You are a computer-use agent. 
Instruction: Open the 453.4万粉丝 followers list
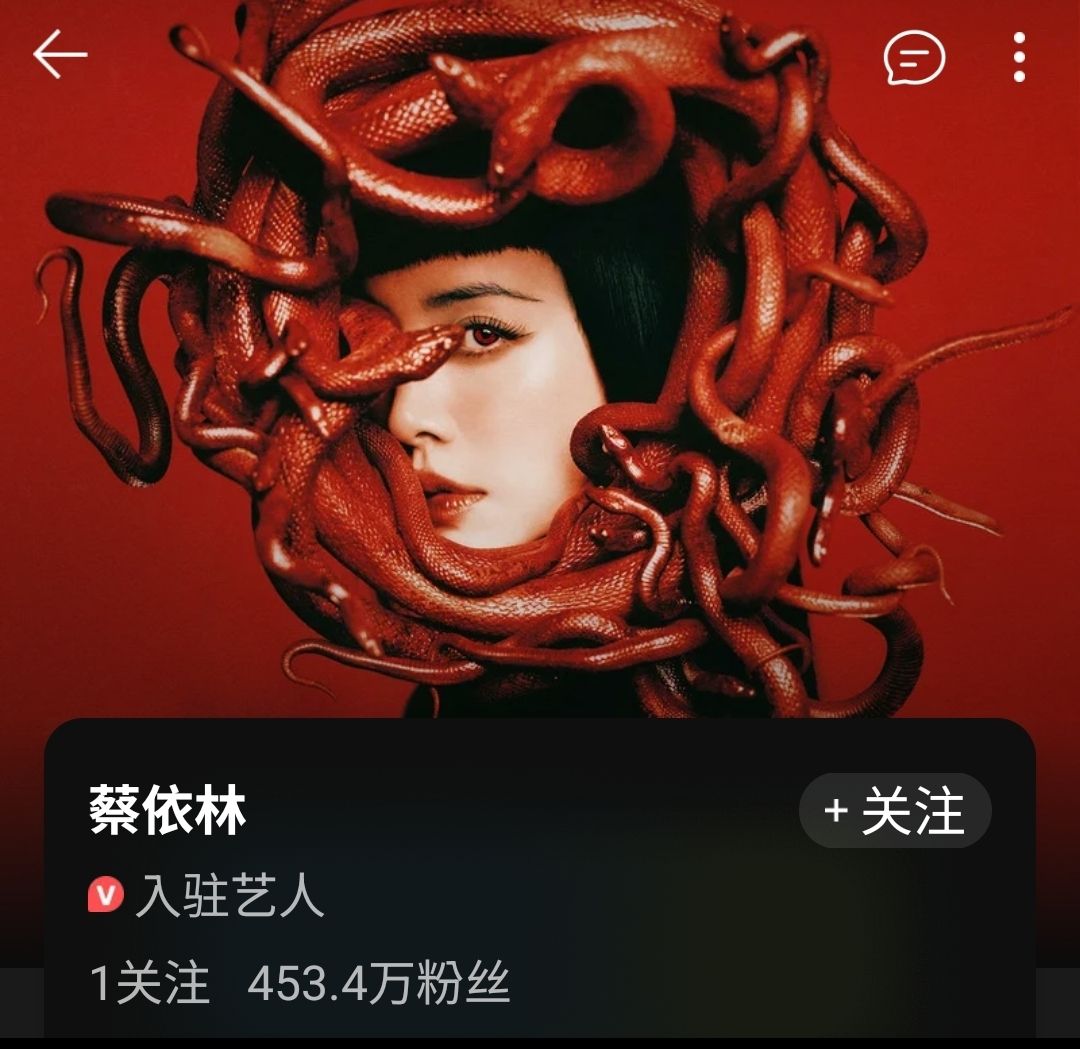(x=378, y=984)
